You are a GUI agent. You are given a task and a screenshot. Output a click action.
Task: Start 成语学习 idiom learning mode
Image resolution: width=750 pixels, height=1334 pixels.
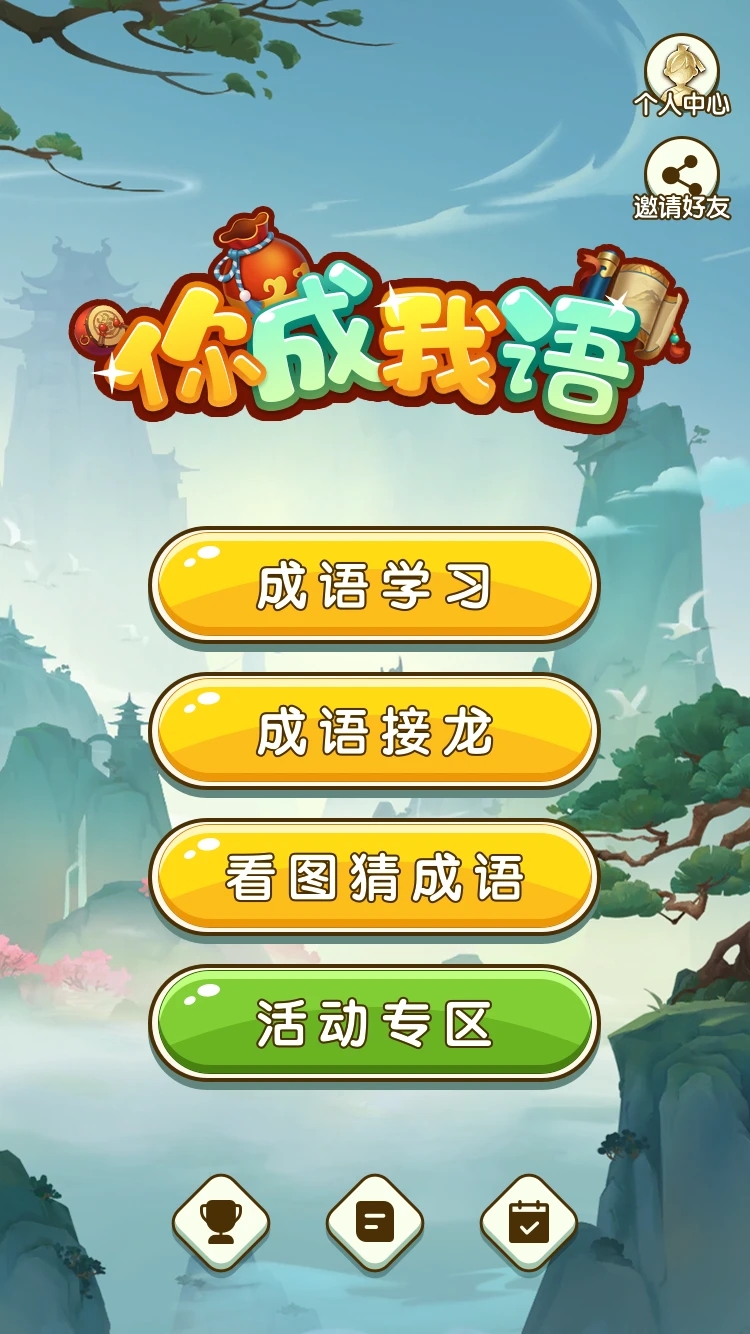coord(374,587)
